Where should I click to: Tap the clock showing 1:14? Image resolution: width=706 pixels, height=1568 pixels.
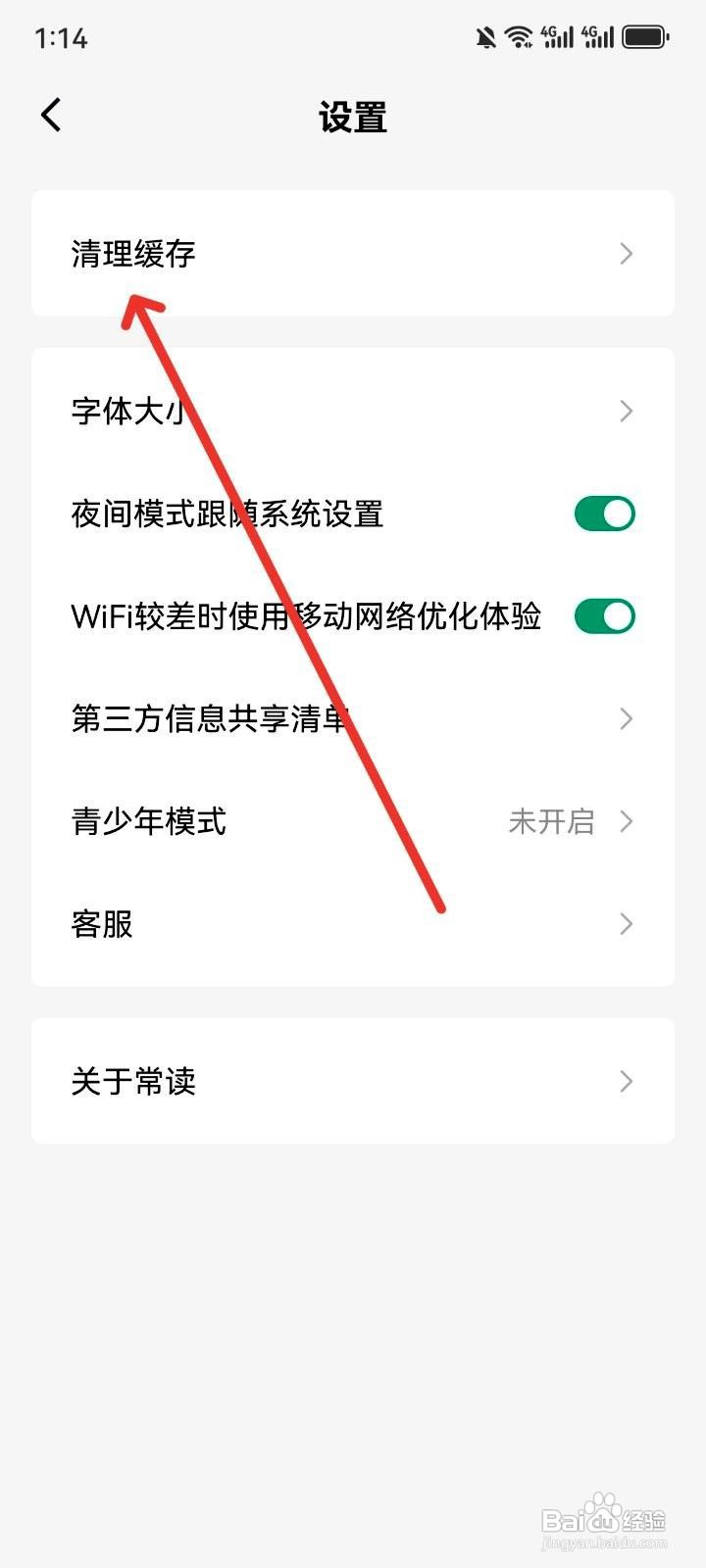tap(61, 38)
